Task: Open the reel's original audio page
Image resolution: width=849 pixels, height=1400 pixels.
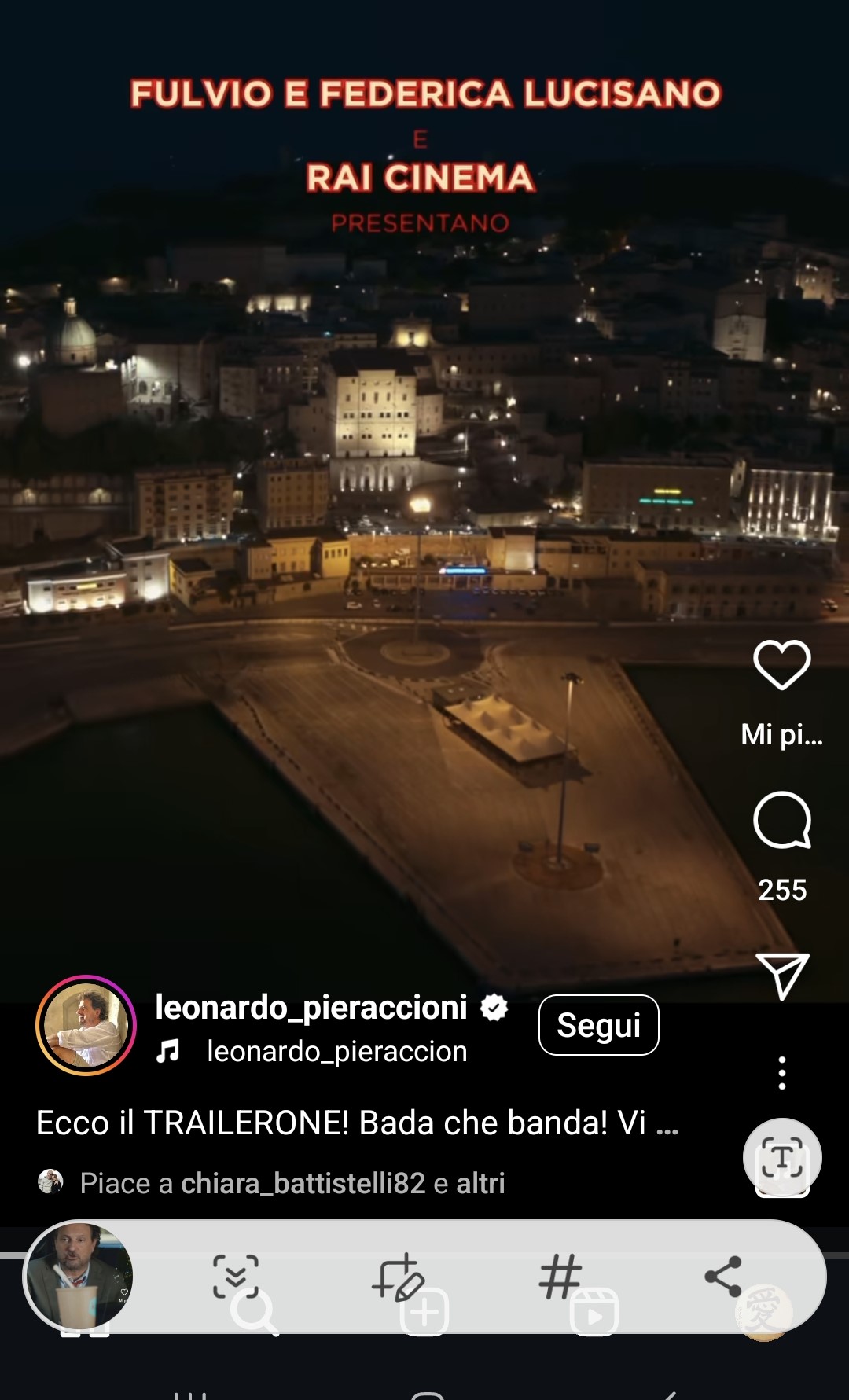Action: tap(336, 1052)
